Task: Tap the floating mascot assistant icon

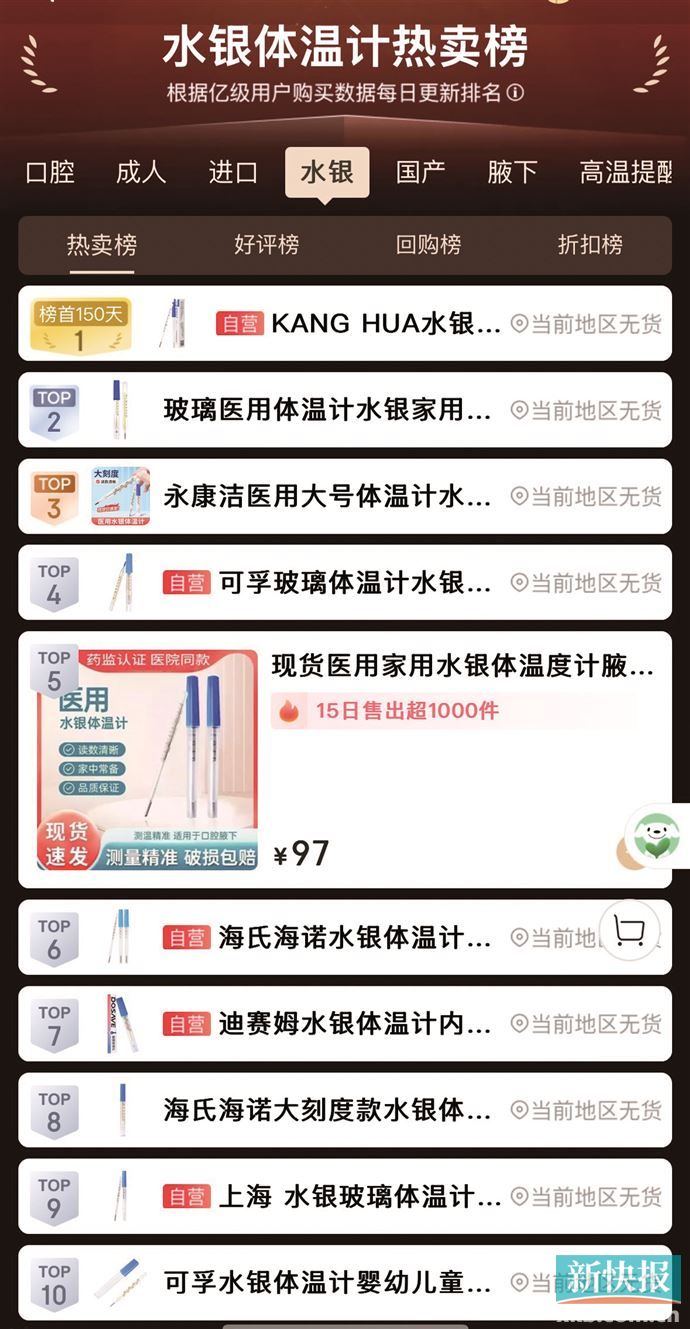Action: coord(657,836)
